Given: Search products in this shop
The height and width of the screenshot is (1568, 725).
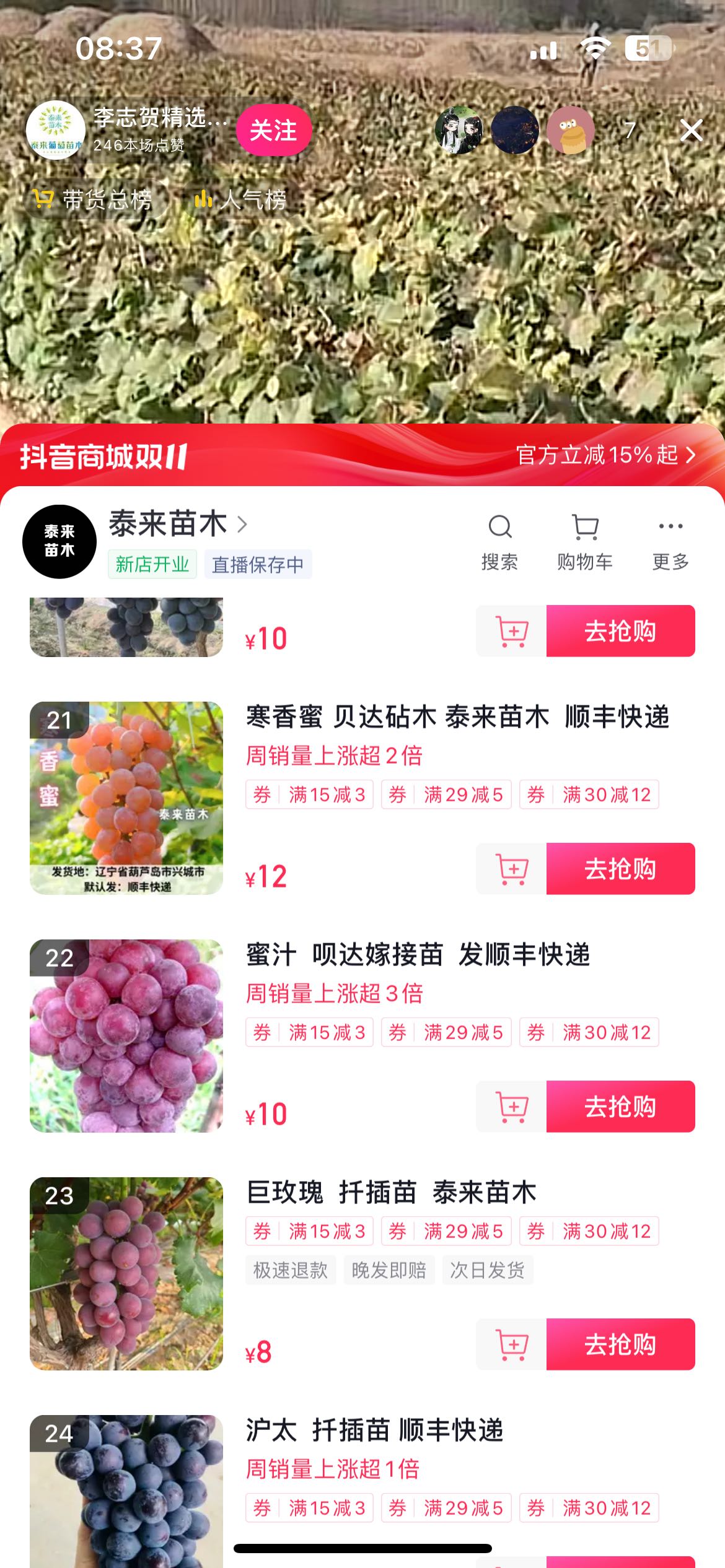Looking at the screenshot, I should click(499, 542).
